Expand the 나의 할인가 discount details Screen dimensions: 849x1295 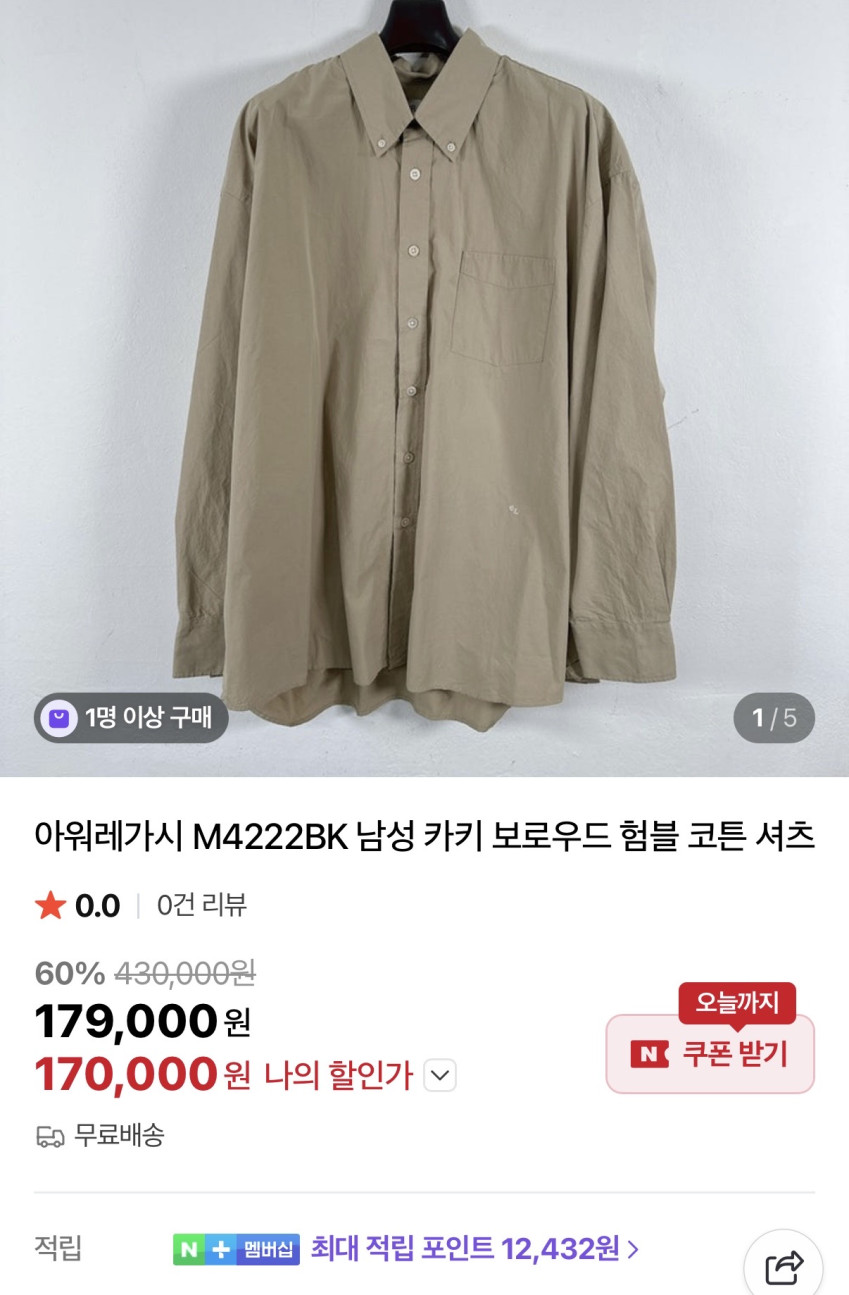point(440,1076)
